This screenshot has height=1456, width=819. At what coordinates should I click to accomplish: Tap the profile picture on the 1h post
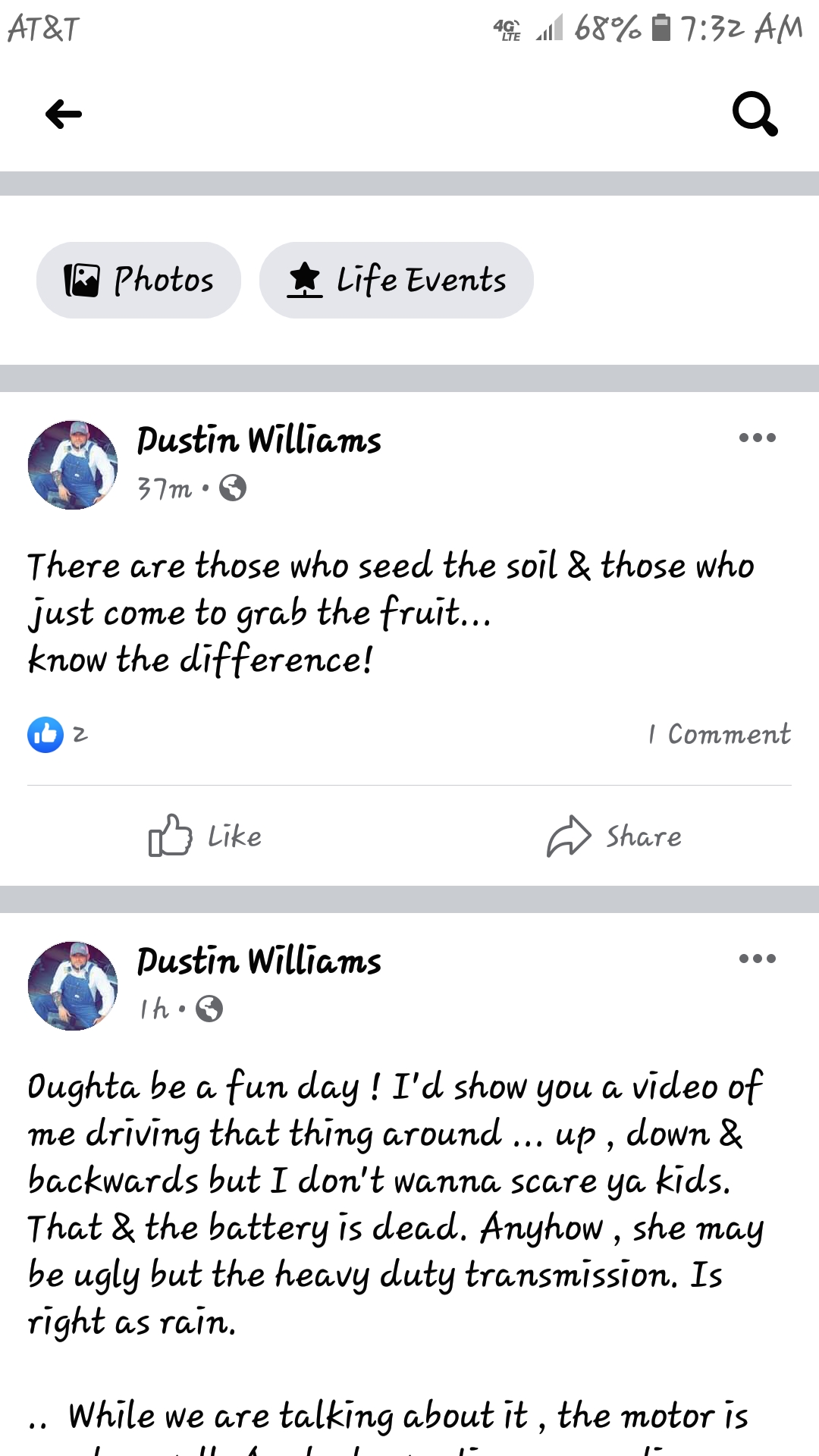pyautogui.click(x=73, y=986)
